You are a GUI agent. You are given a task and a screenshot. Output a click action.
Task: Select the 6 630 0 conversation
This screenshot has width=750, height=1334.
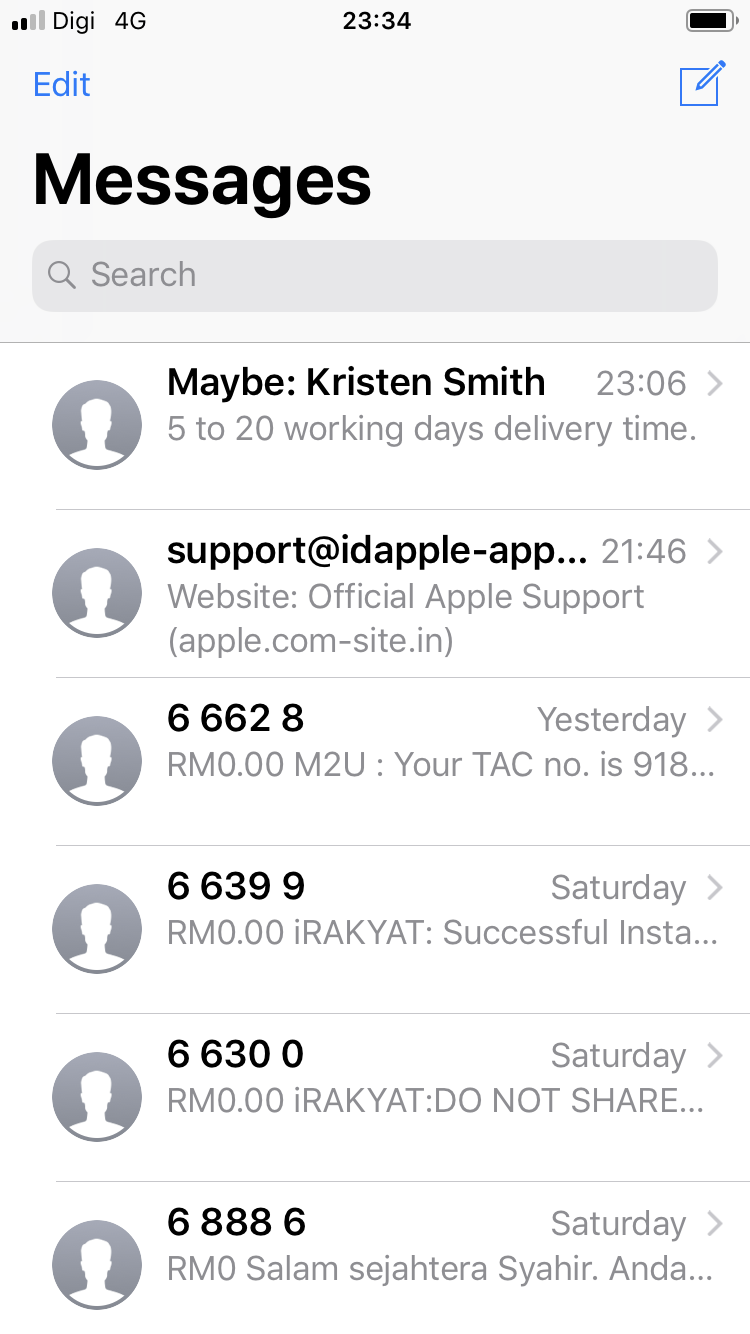400,1078
